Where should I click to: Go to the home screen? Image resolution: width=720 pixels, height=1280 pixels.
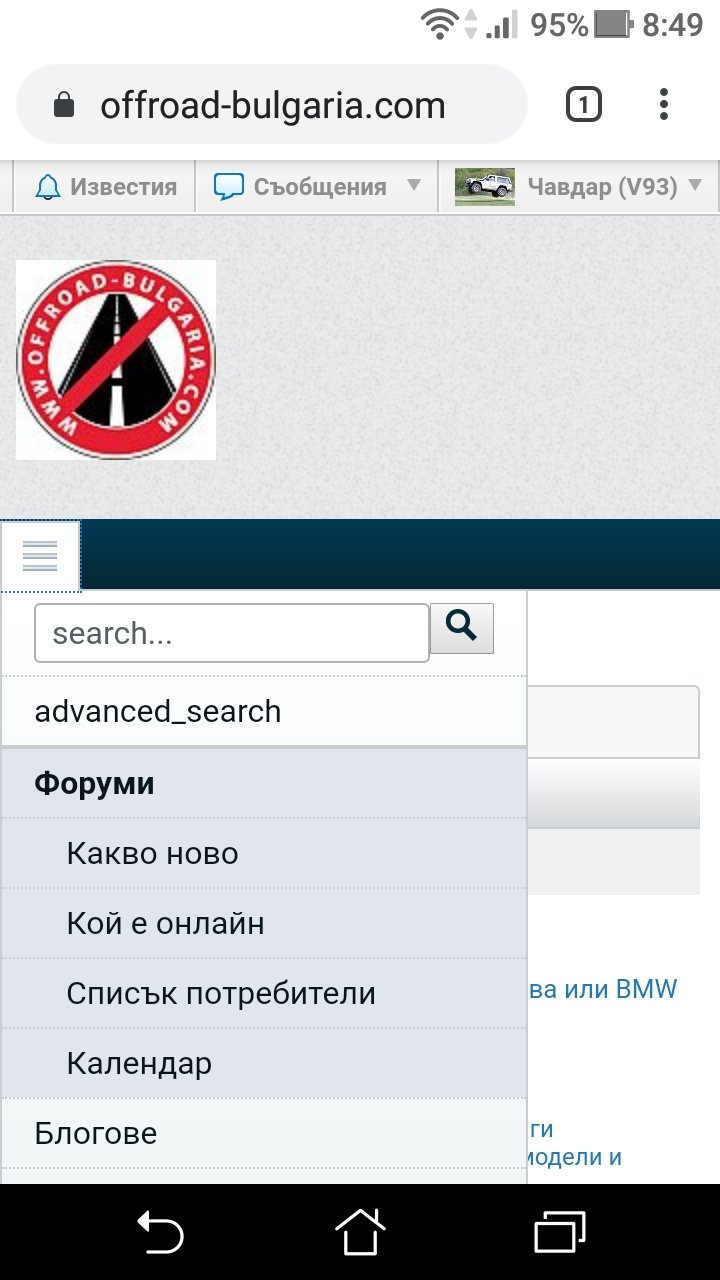pyautogui.click(x=360, y=1232)
